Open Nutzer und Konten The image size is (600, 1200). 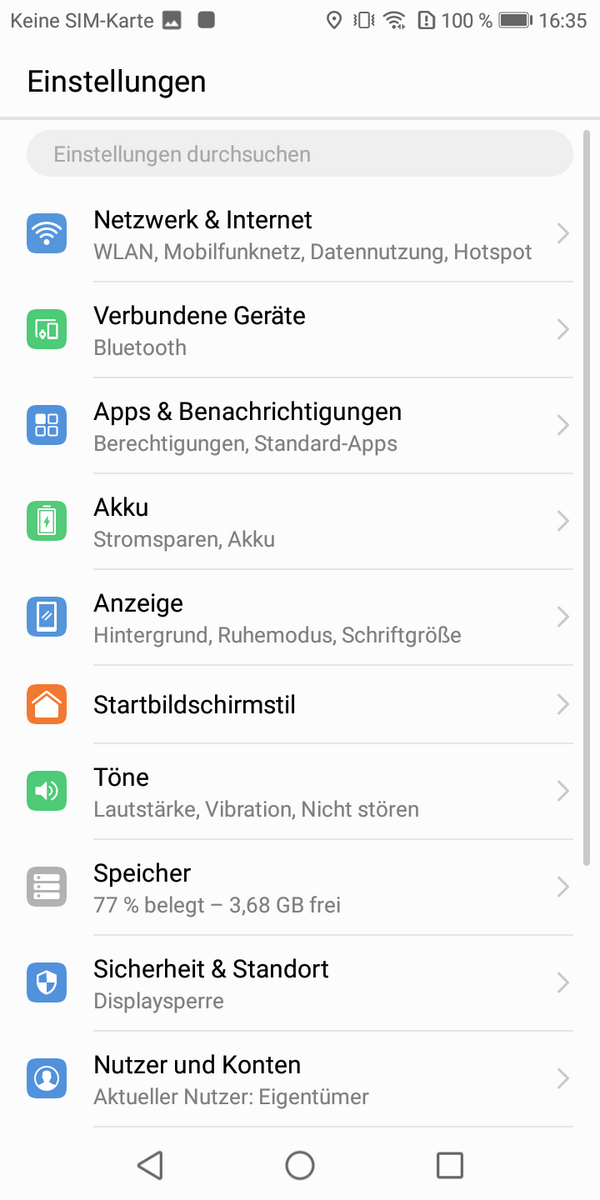(299, 1080)
